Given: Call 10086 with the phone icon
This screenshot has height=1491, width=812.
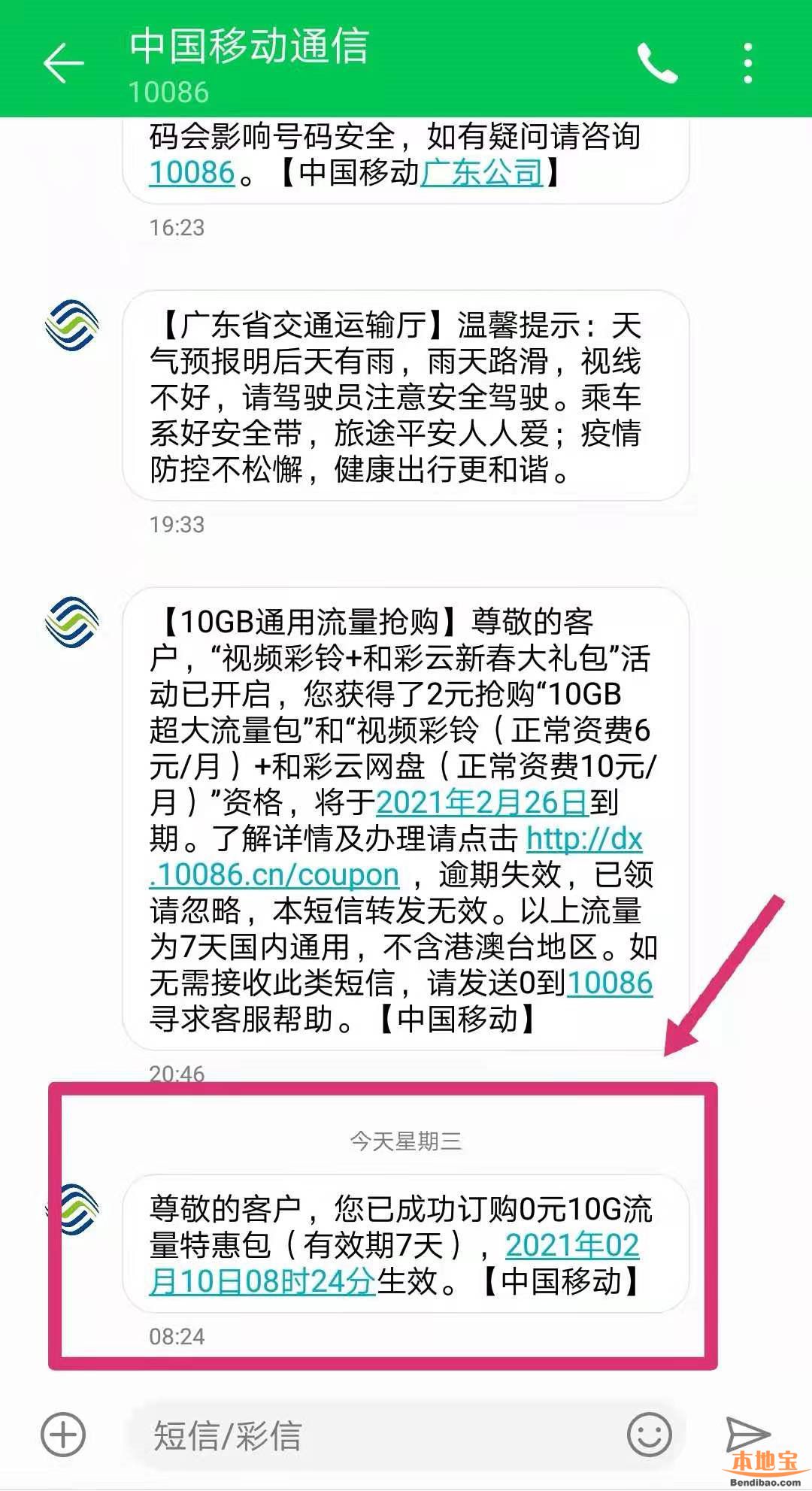Looking at the screenshot, I should click(657, 62).
